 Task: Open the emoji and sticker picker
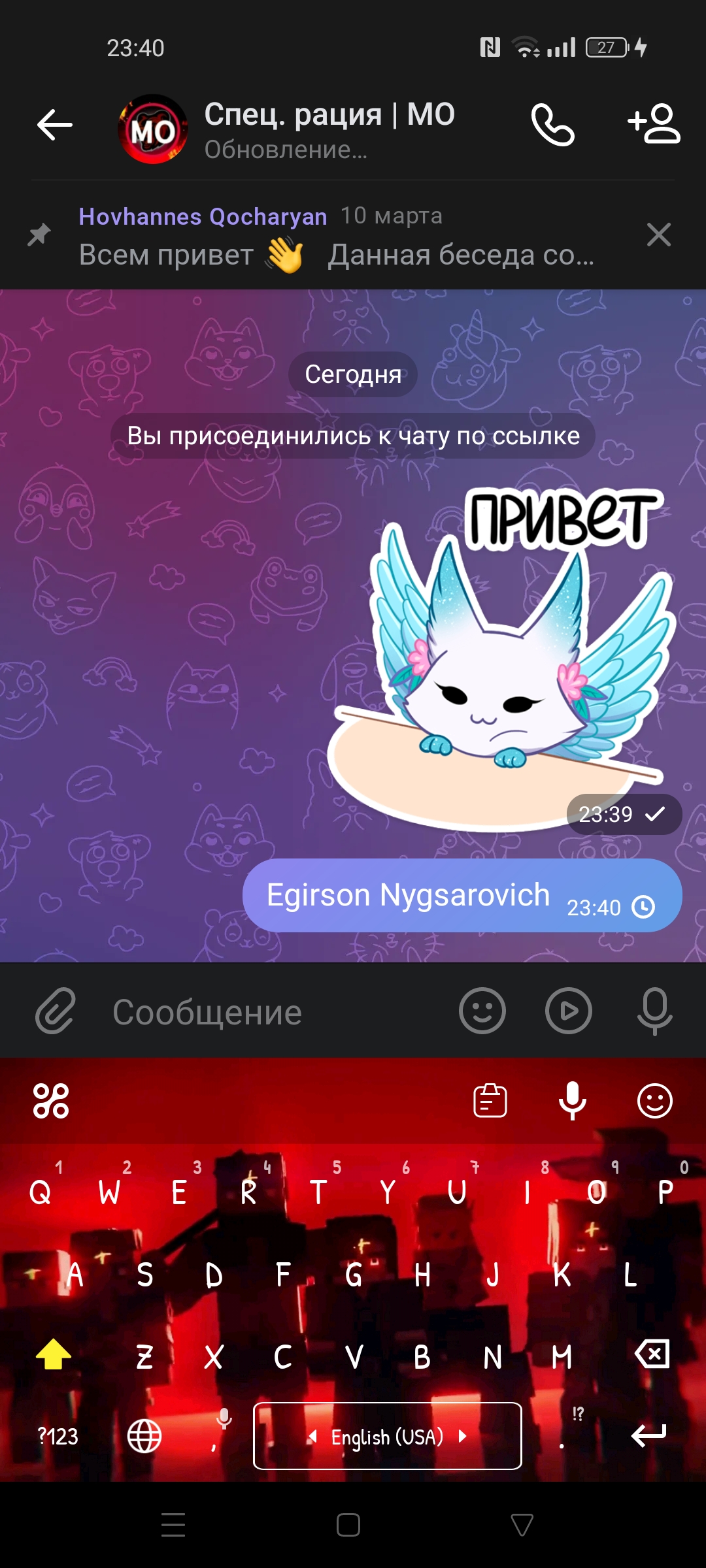(x=482, y=1011)
